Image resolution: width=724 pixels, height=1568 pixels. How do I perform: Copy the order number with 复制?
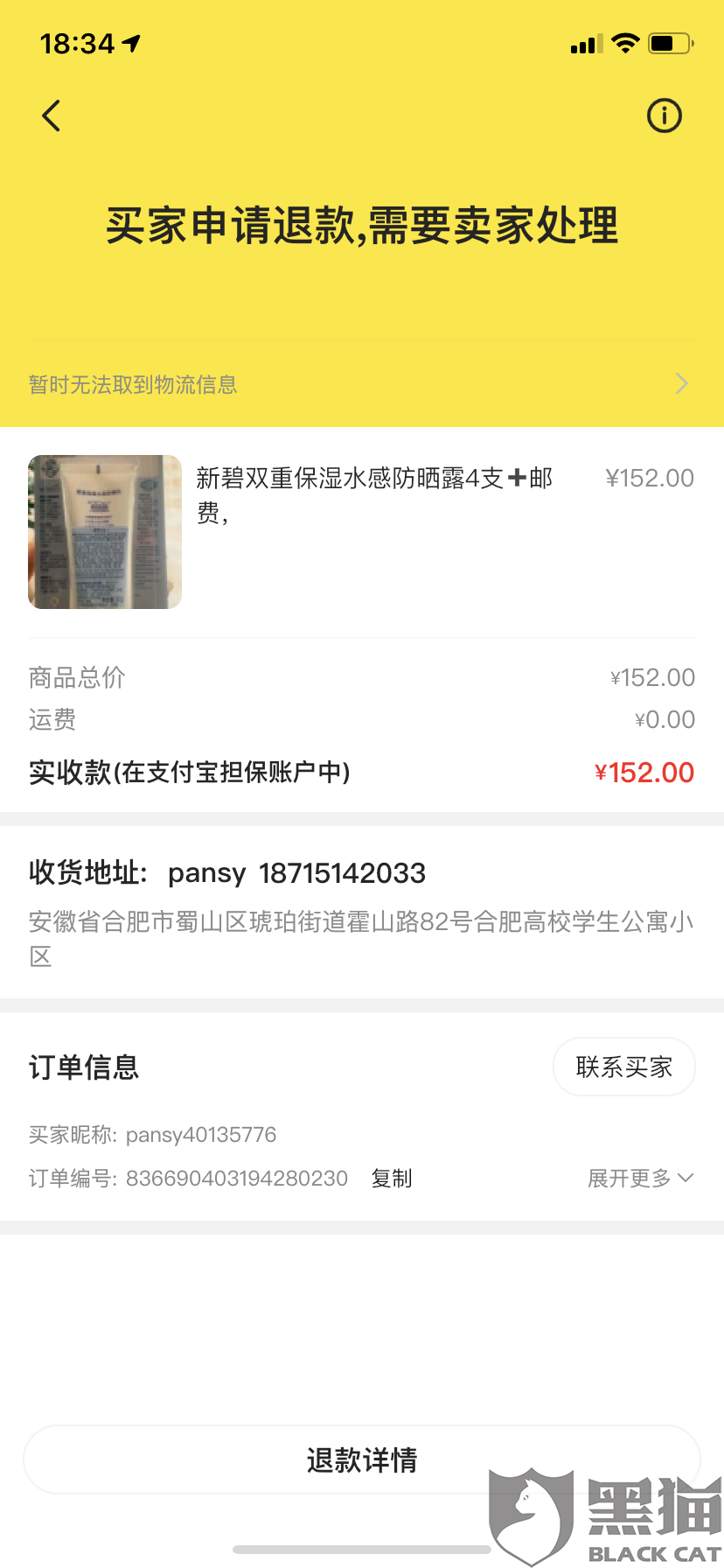[392, 1179]
